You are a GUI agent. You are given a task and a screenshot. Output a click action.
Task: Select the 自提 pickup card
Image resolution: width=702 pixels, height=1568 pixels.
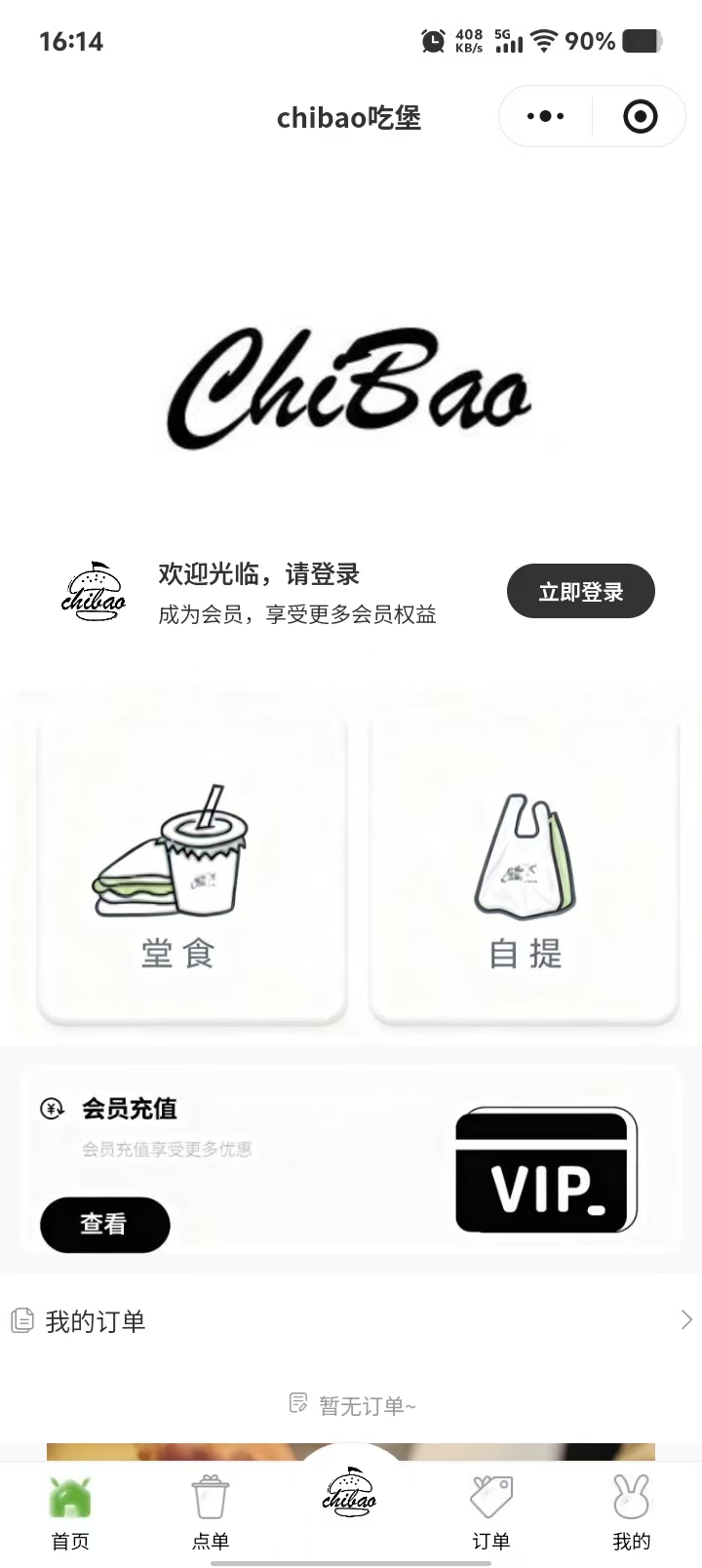click(525, 868)
